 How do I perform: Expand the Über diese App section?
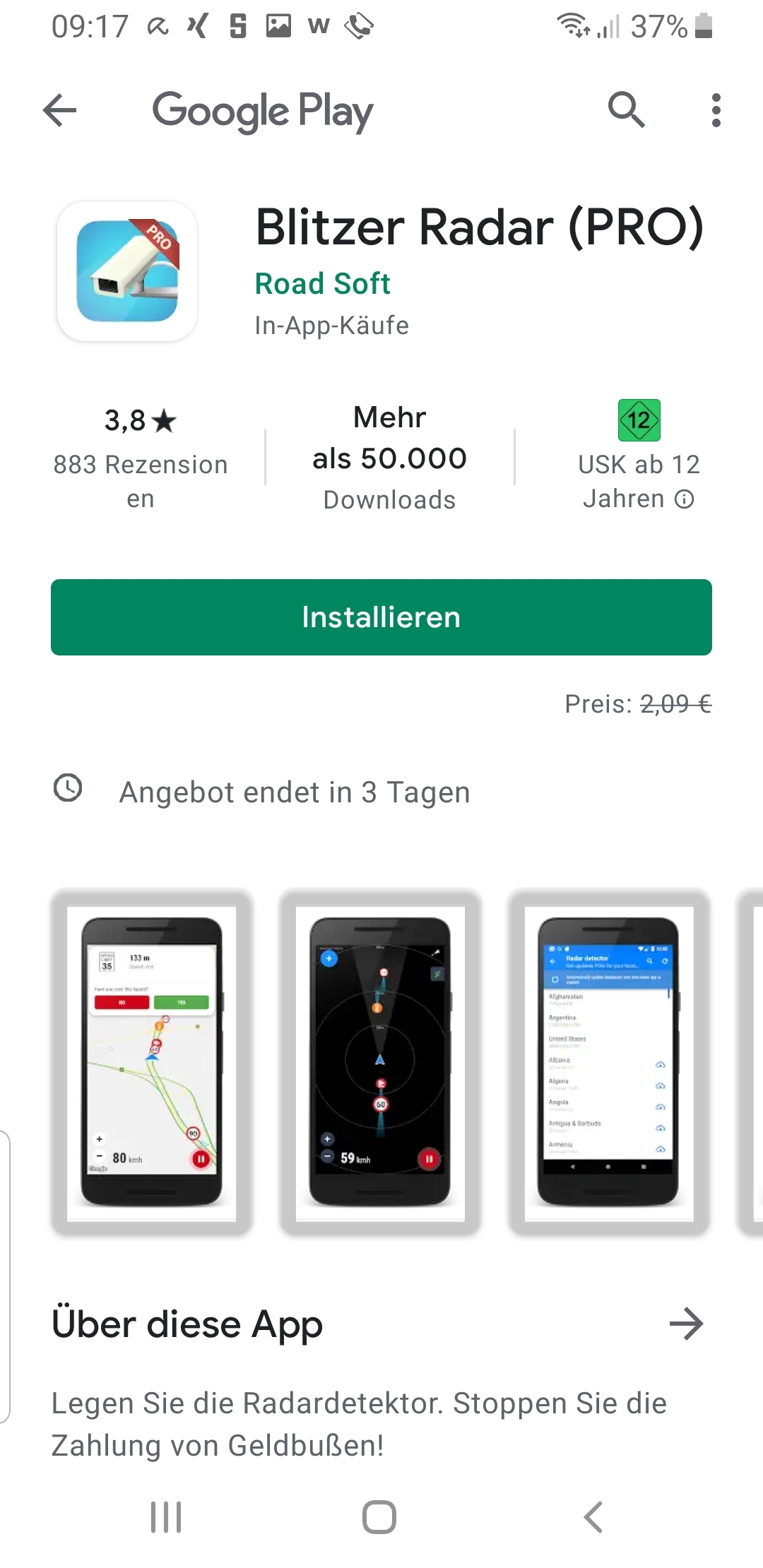click(686, 1324)
